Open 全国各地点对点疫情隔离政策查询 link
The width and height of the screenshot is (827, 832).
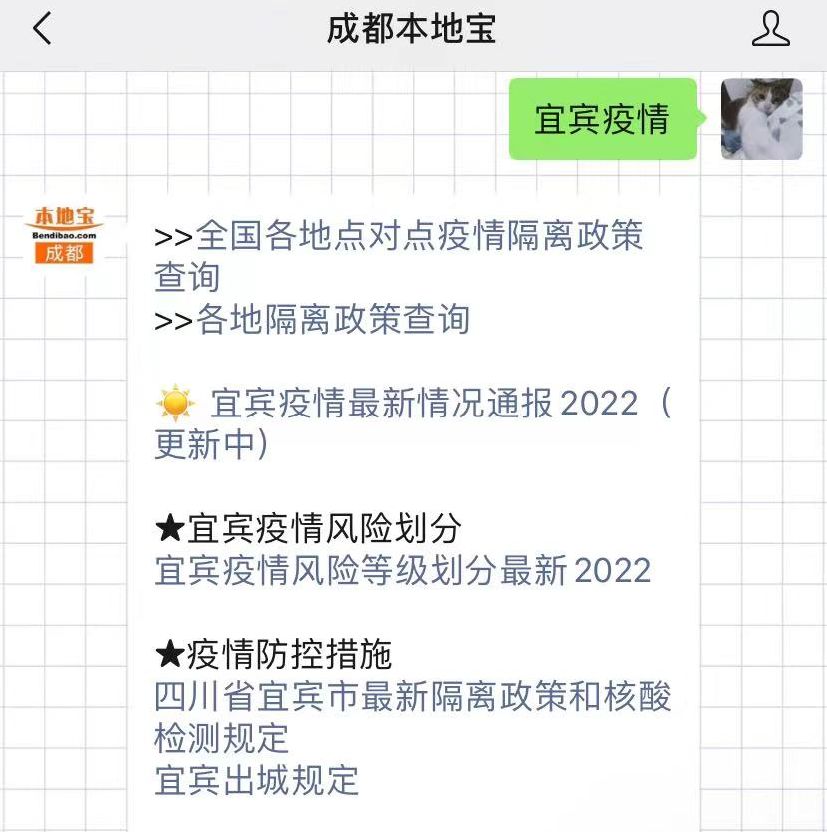pos(419,237)
